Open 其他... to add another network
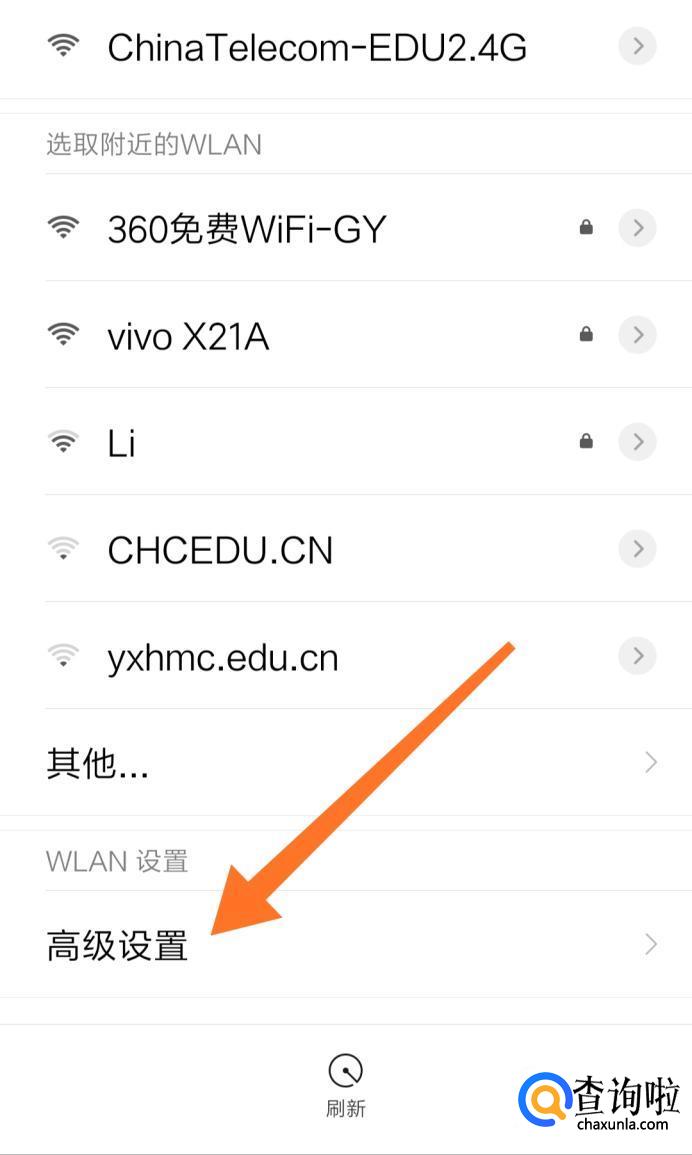 click(346, 762)
